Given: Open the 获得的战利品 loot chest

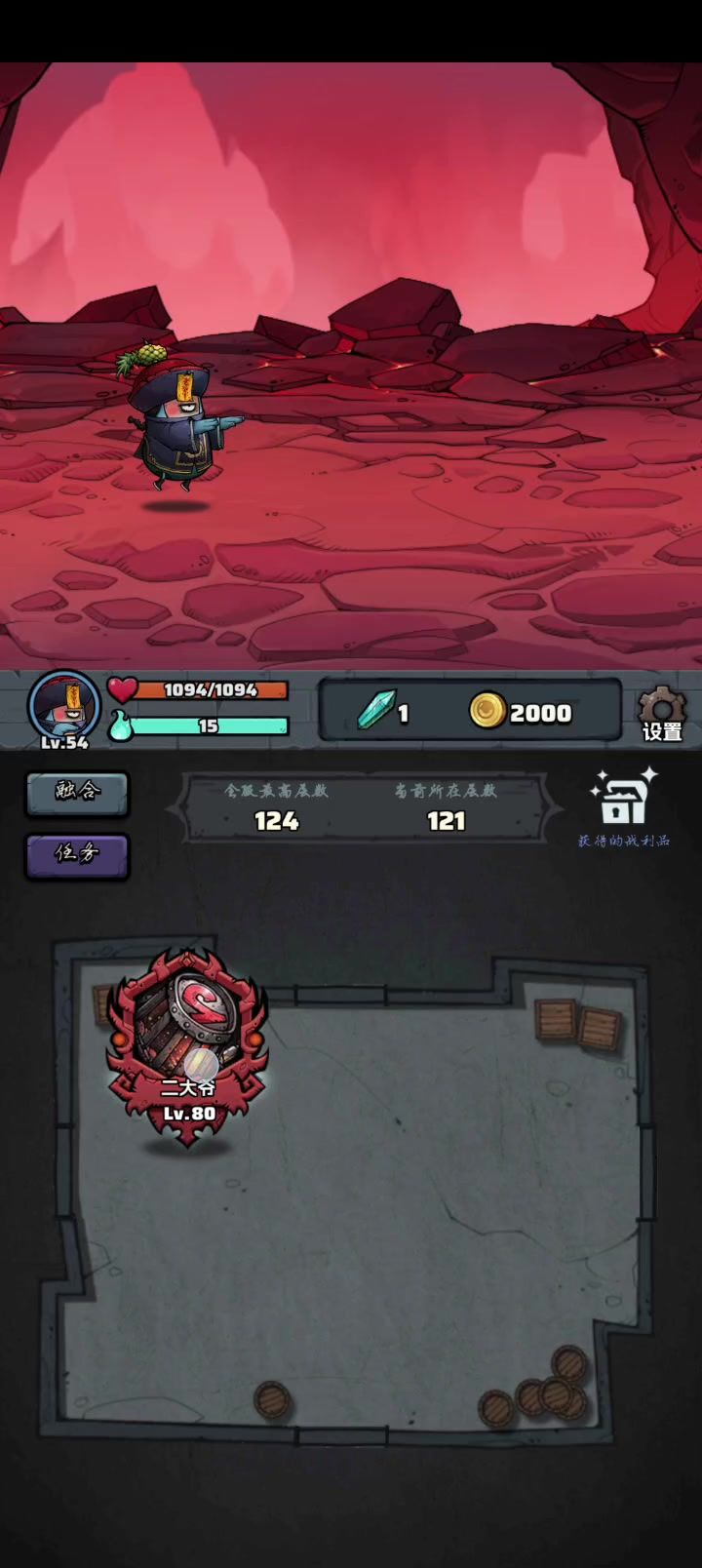Looking at the screenshot, I should click(624, 804).
